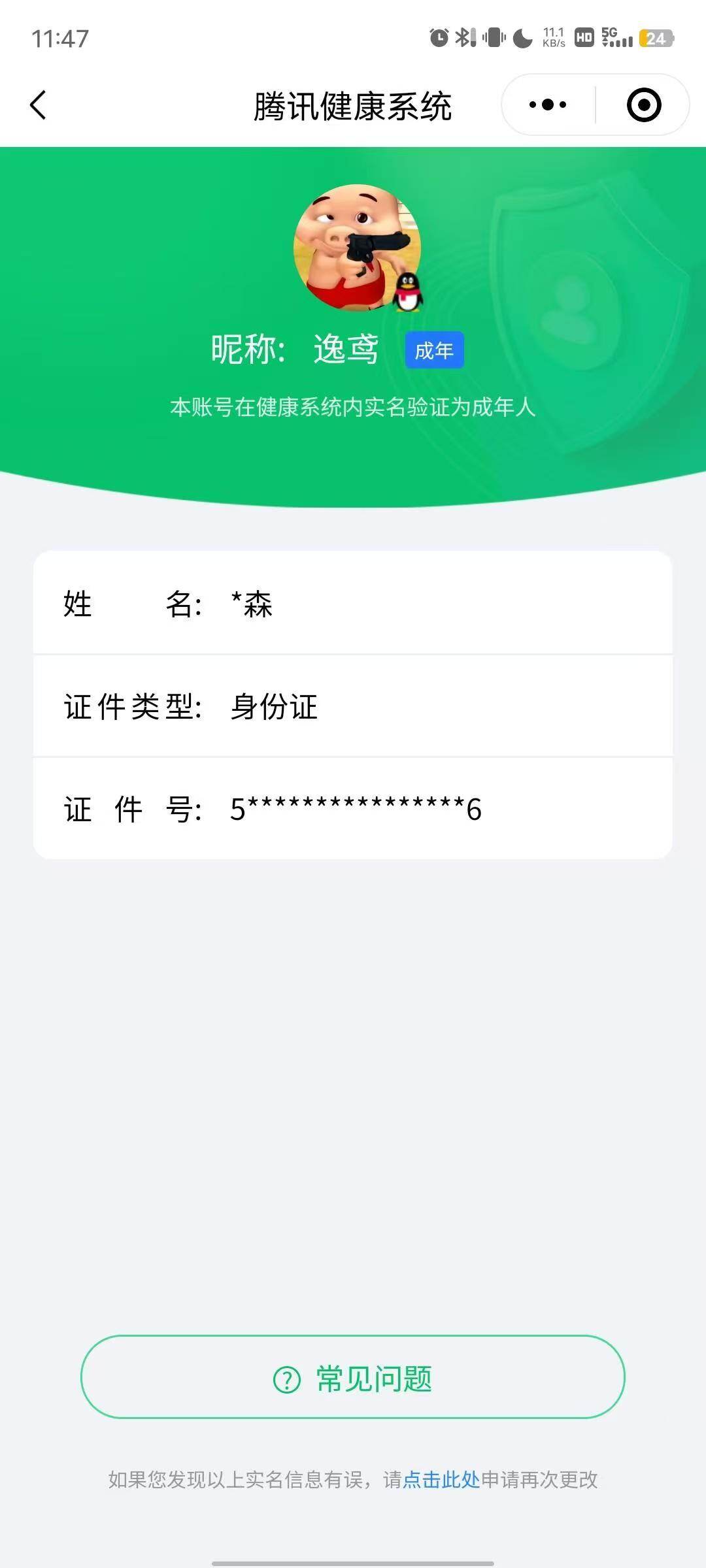Open the 常见问题 FAQ button
This screenshot has height=1568, width=706.
(x=353, y=1377)
